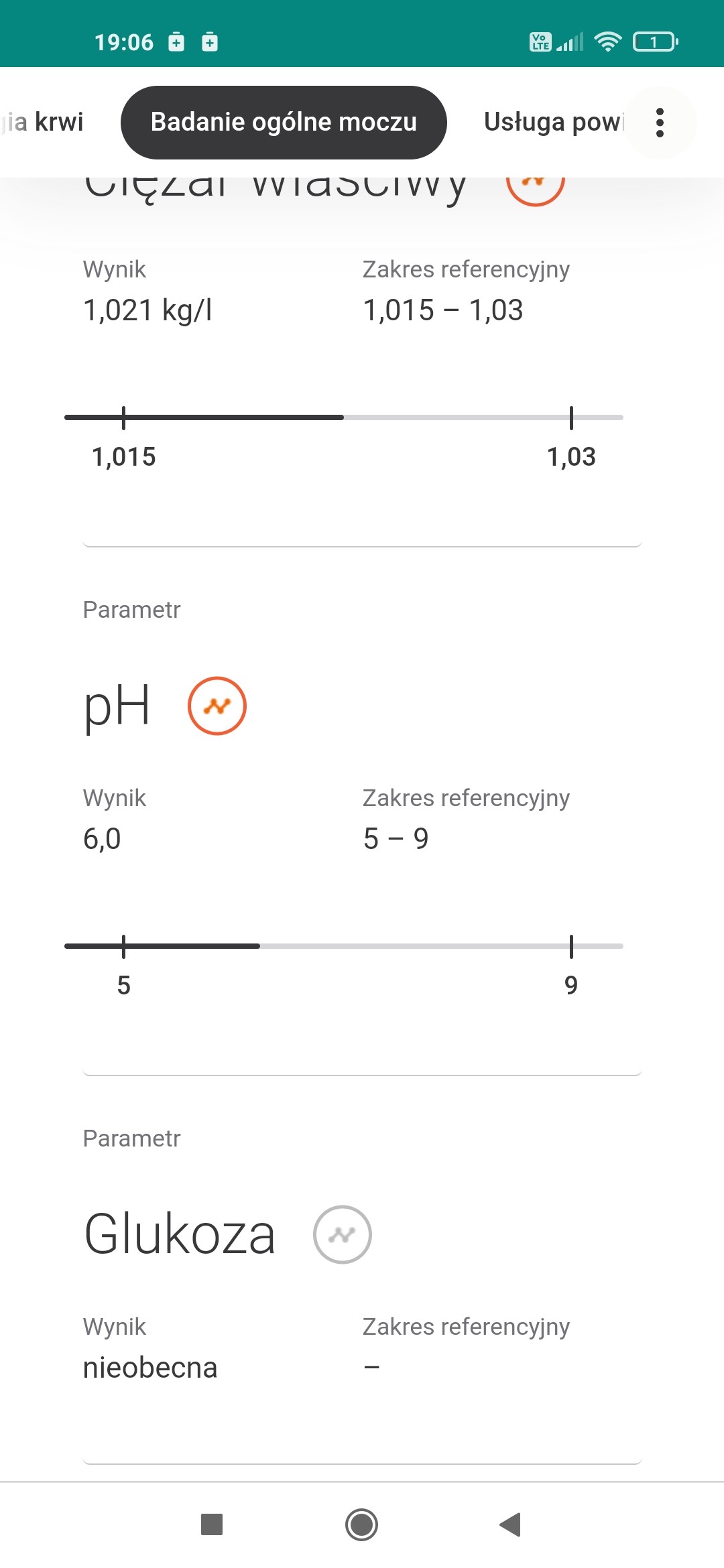
Task: Switch to the Usługa tab
Action: [552, 123]
